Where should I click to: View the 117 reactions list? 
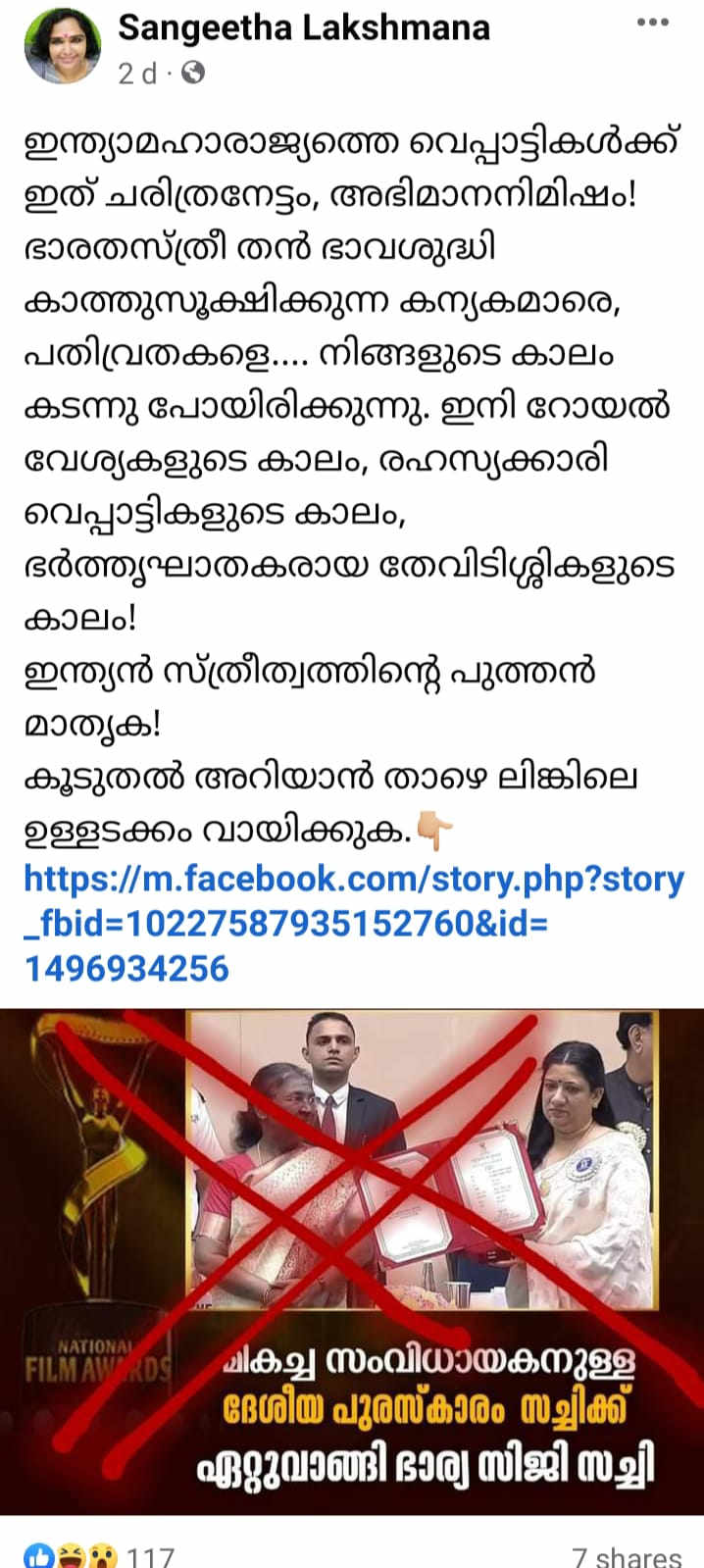(98, 1555)
